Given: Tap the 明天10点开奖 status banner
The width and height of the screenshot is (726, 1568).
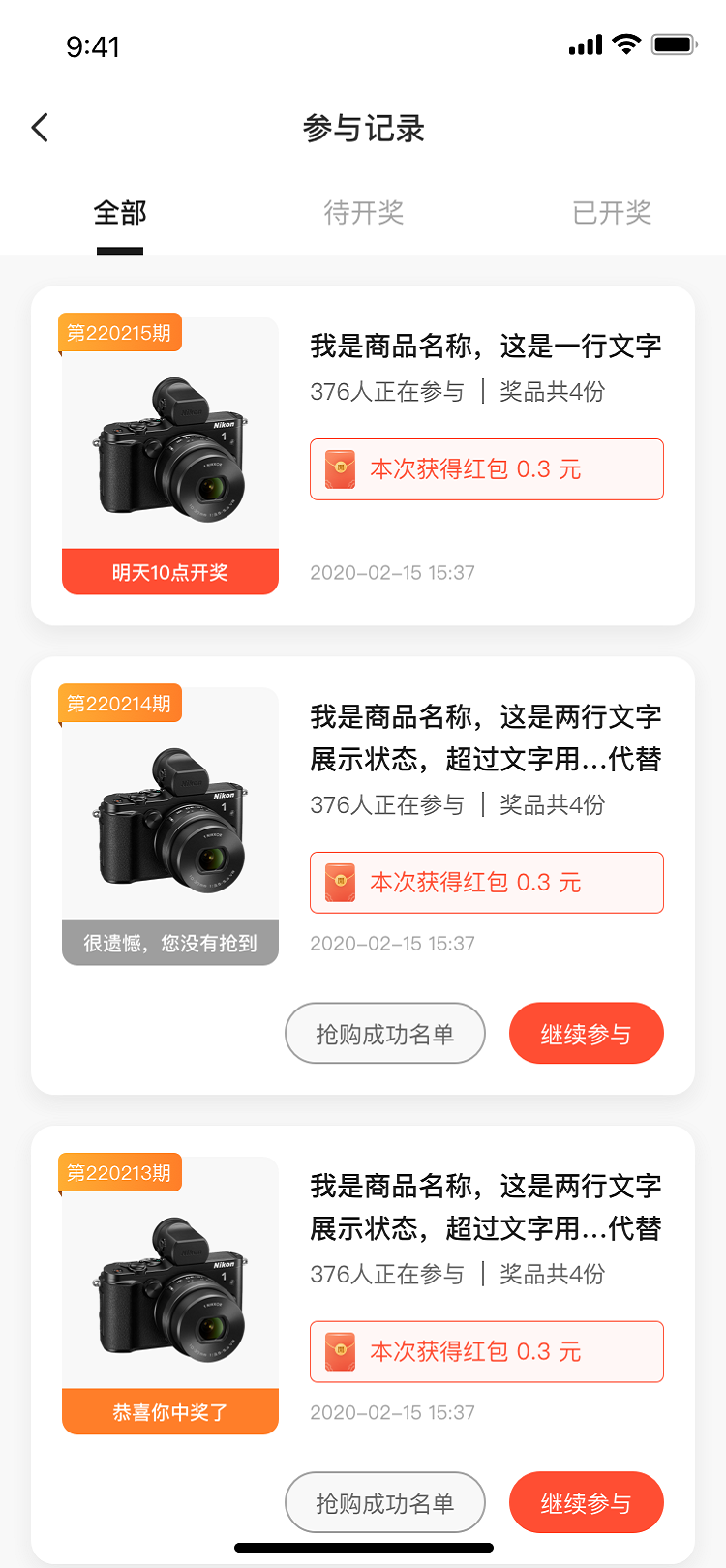Looking at the screenshot, I should 169,572.
